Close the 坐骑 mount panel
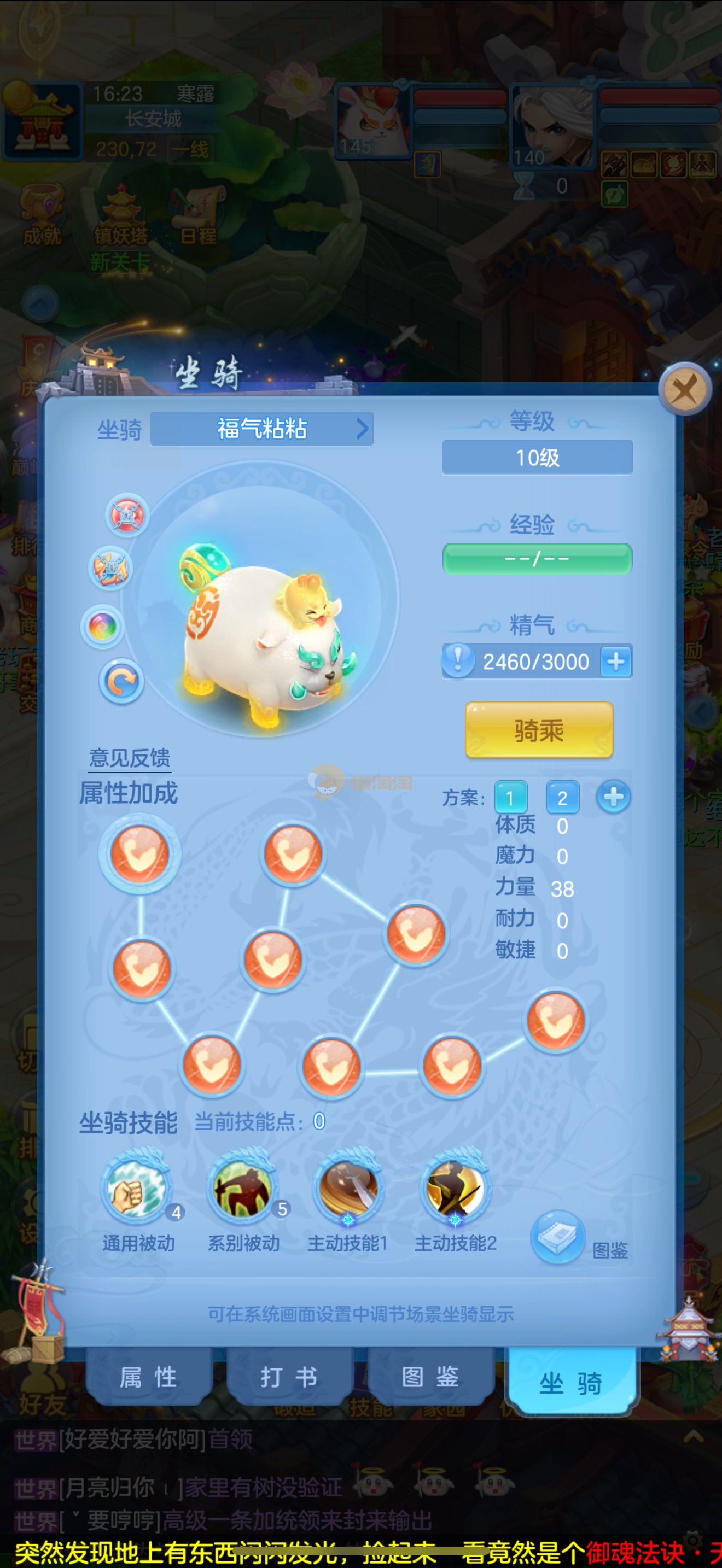This screenshot has width=722, height=1568. [685, 389]
